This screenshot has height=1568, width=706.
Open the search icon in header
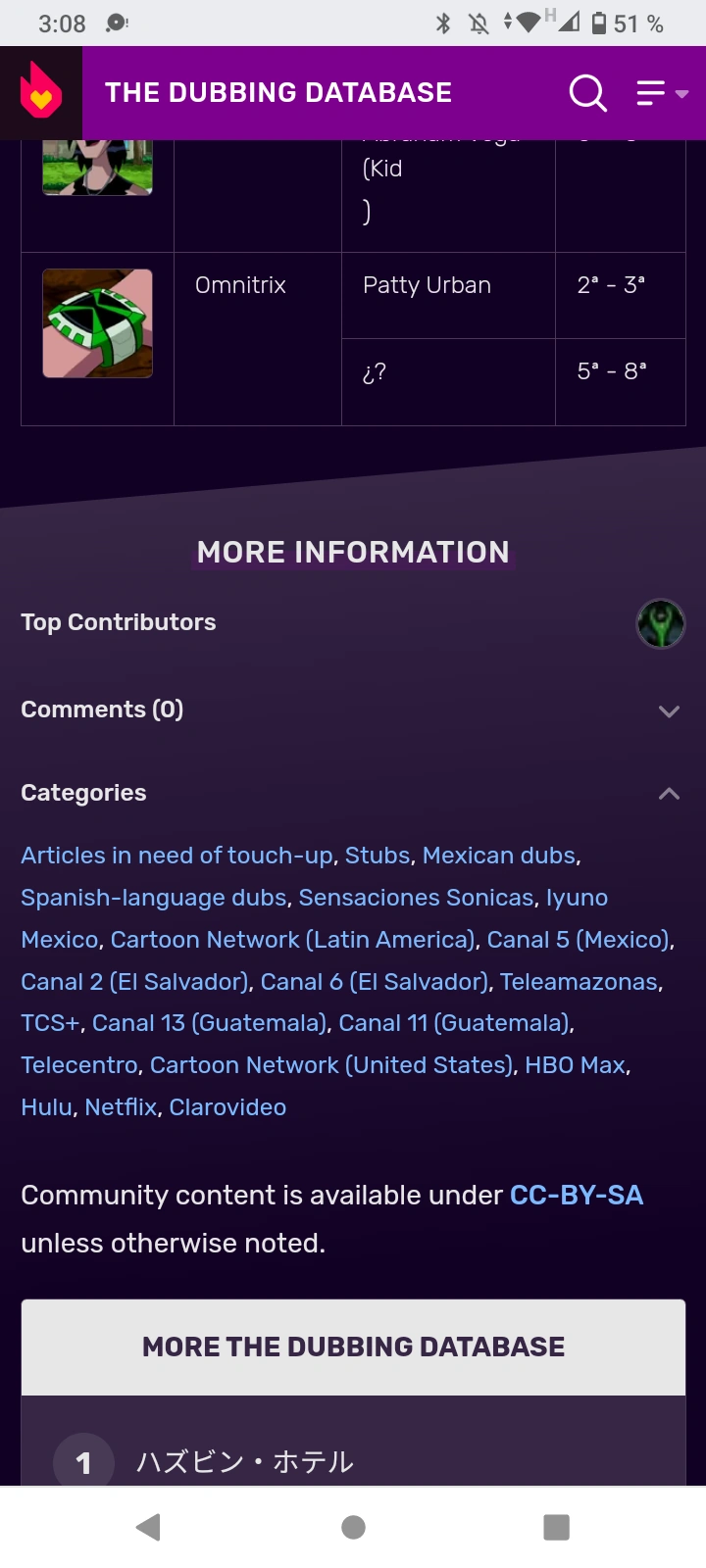[587, 93]
